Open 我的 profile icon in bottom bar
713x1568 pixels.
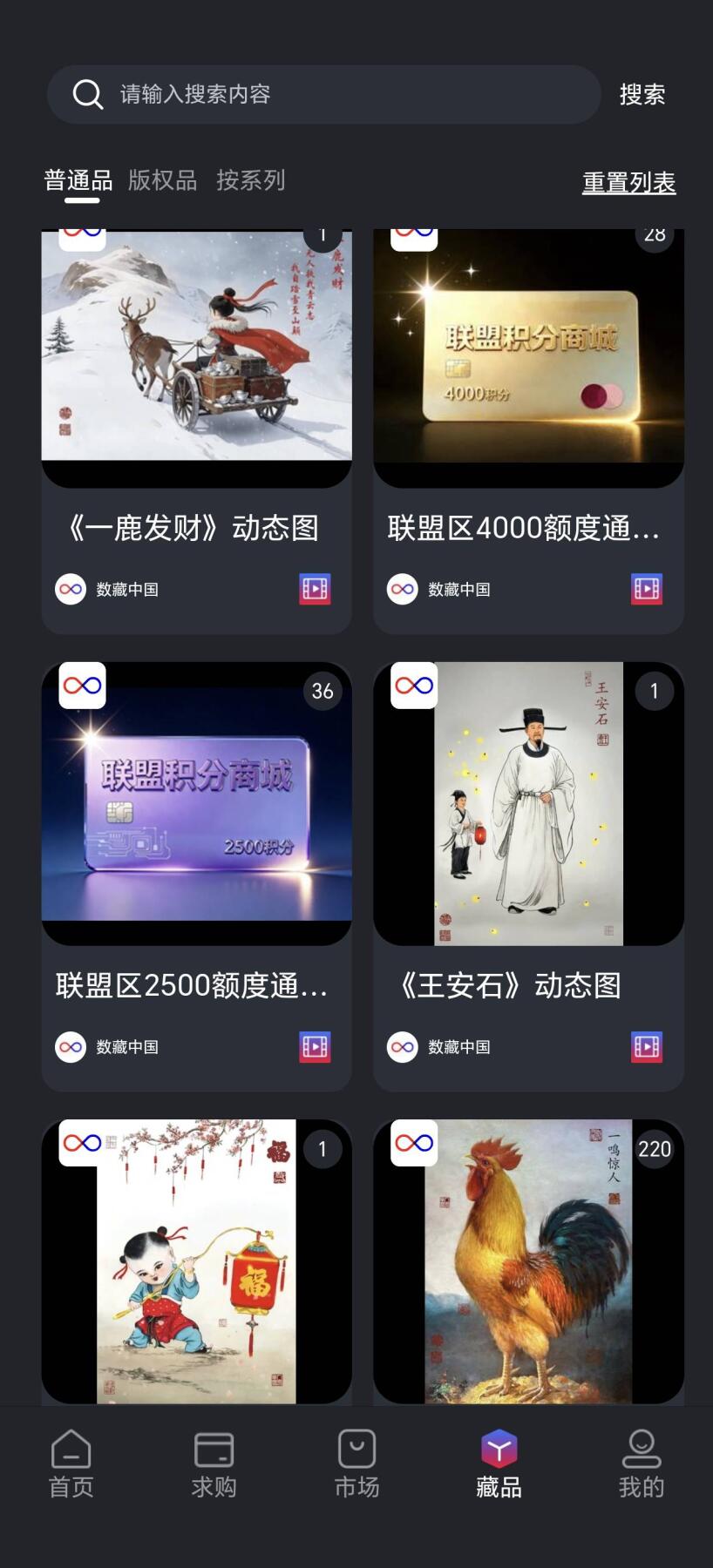(642, 1453)
